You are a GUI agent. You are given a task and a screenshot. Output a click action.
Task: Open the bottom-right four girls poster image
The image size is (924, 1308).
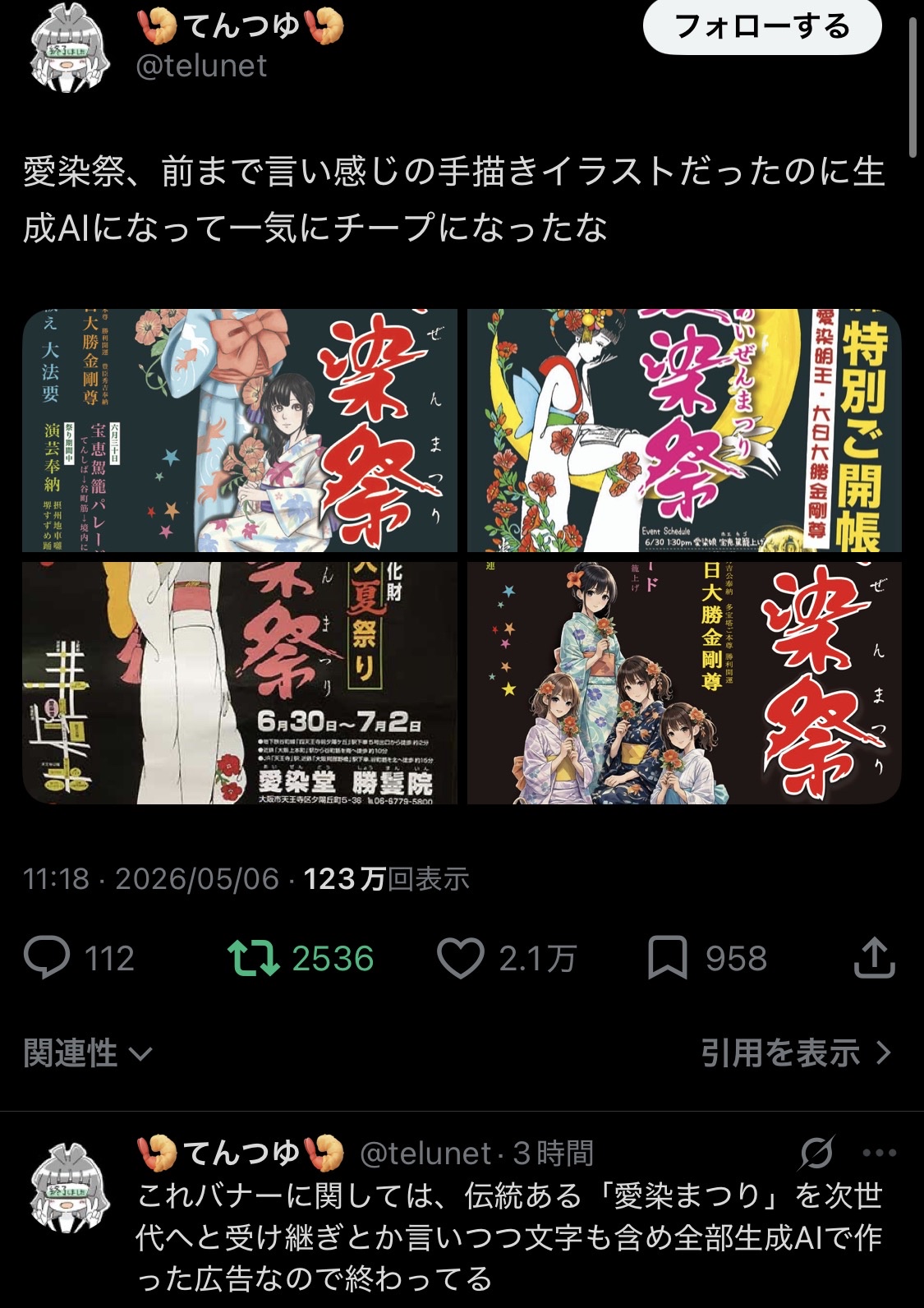(x=684, y=683)
